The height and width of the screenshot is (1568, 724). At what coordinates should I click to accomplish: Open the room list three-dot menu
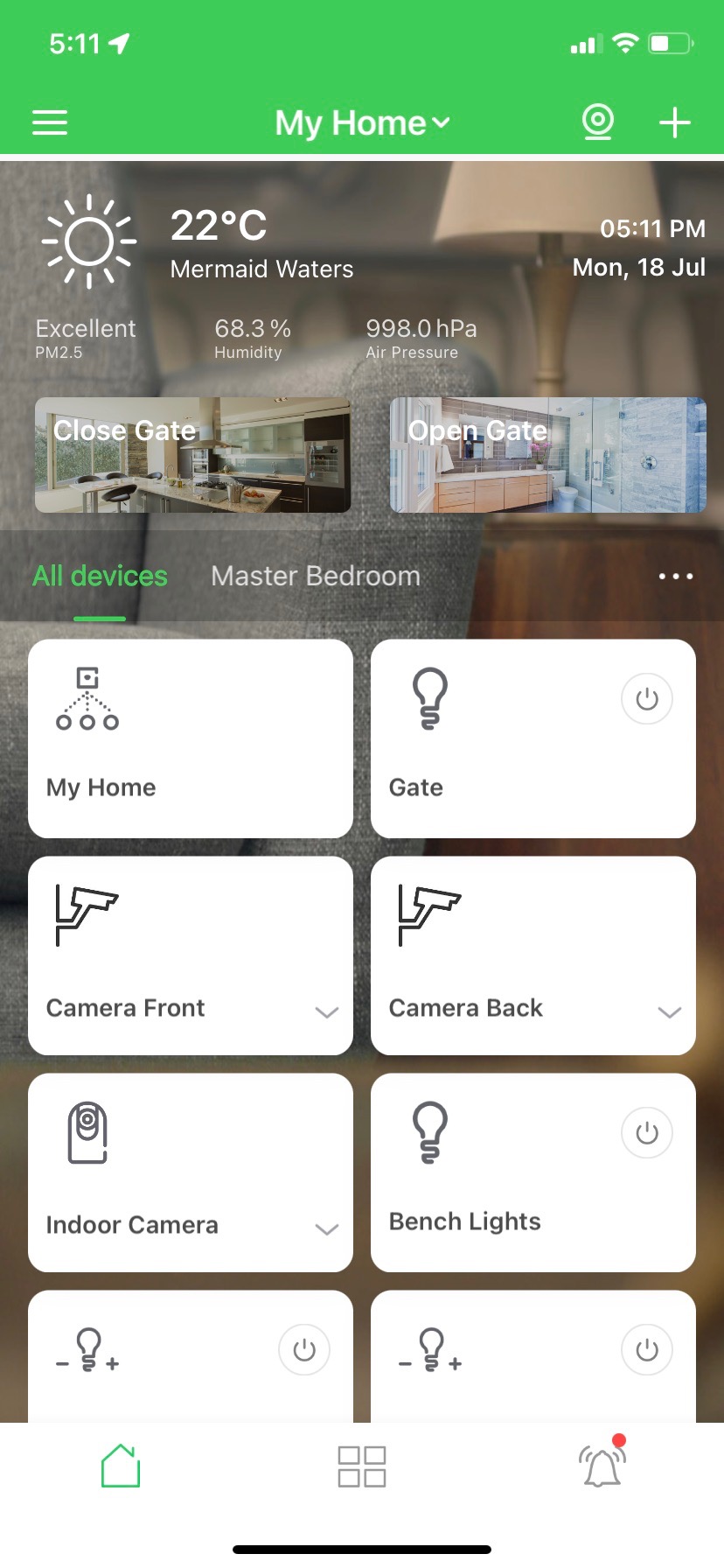click(676, 576)
